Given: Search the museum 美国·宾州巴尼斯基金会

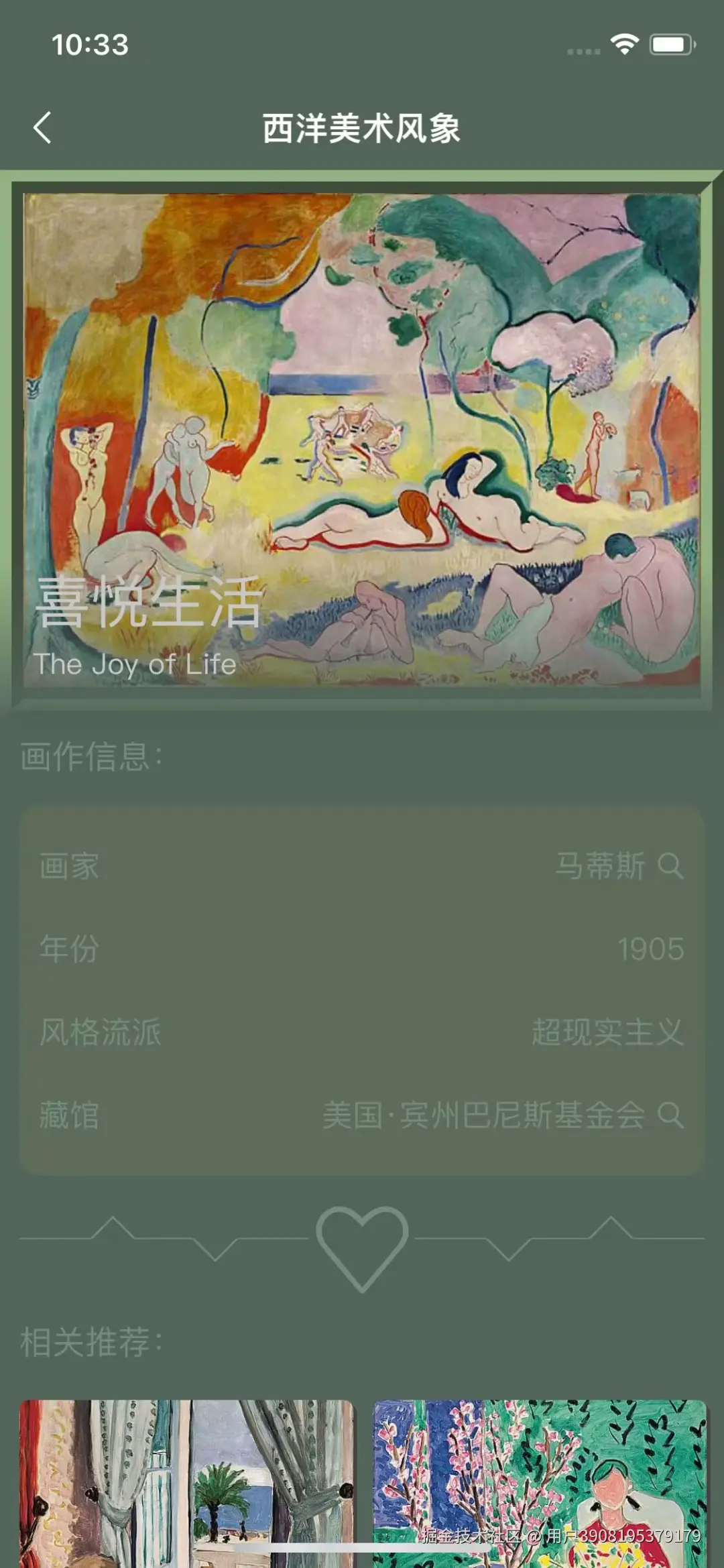Looking at the screenshot, I should [x=670, y=1115].
